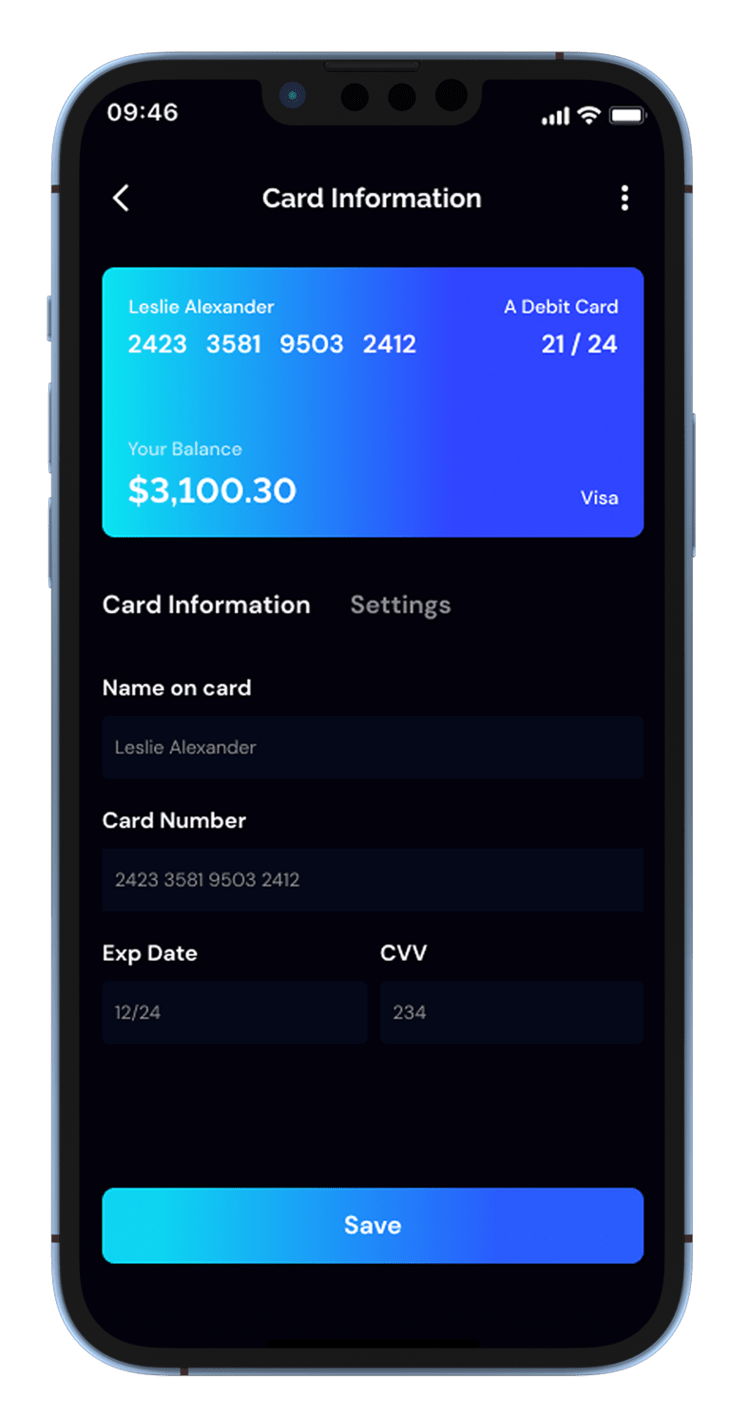Open the Leslie Alexander debit card
The image size is (747, 1416).
(372, 402)
